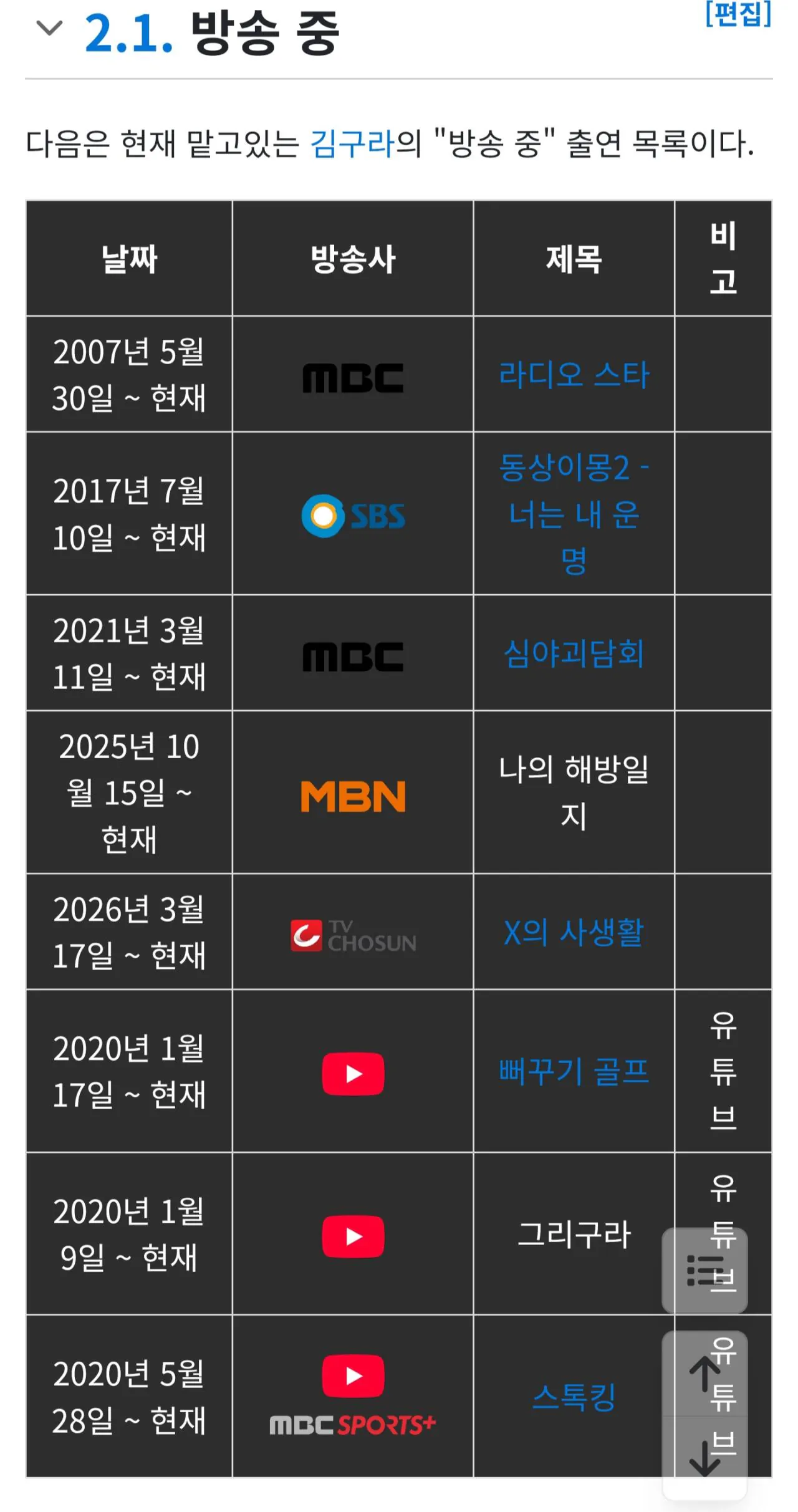Viewport: 798px width, 1512px height.
Task: Open the 편집 edit link
Action: [738, 14]
